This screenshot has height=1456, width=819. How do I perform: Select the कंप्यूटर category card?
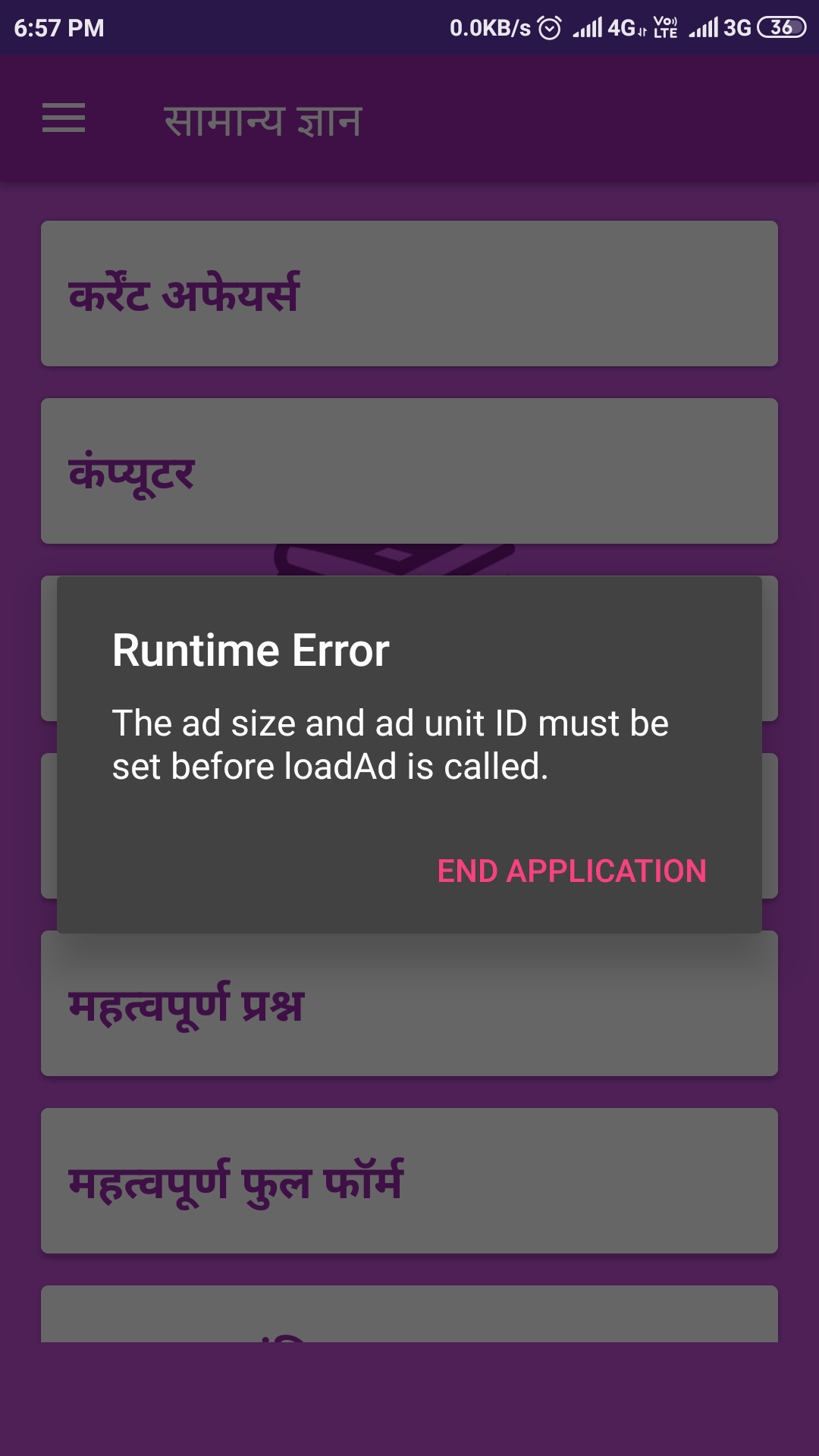tap(409, 471)
